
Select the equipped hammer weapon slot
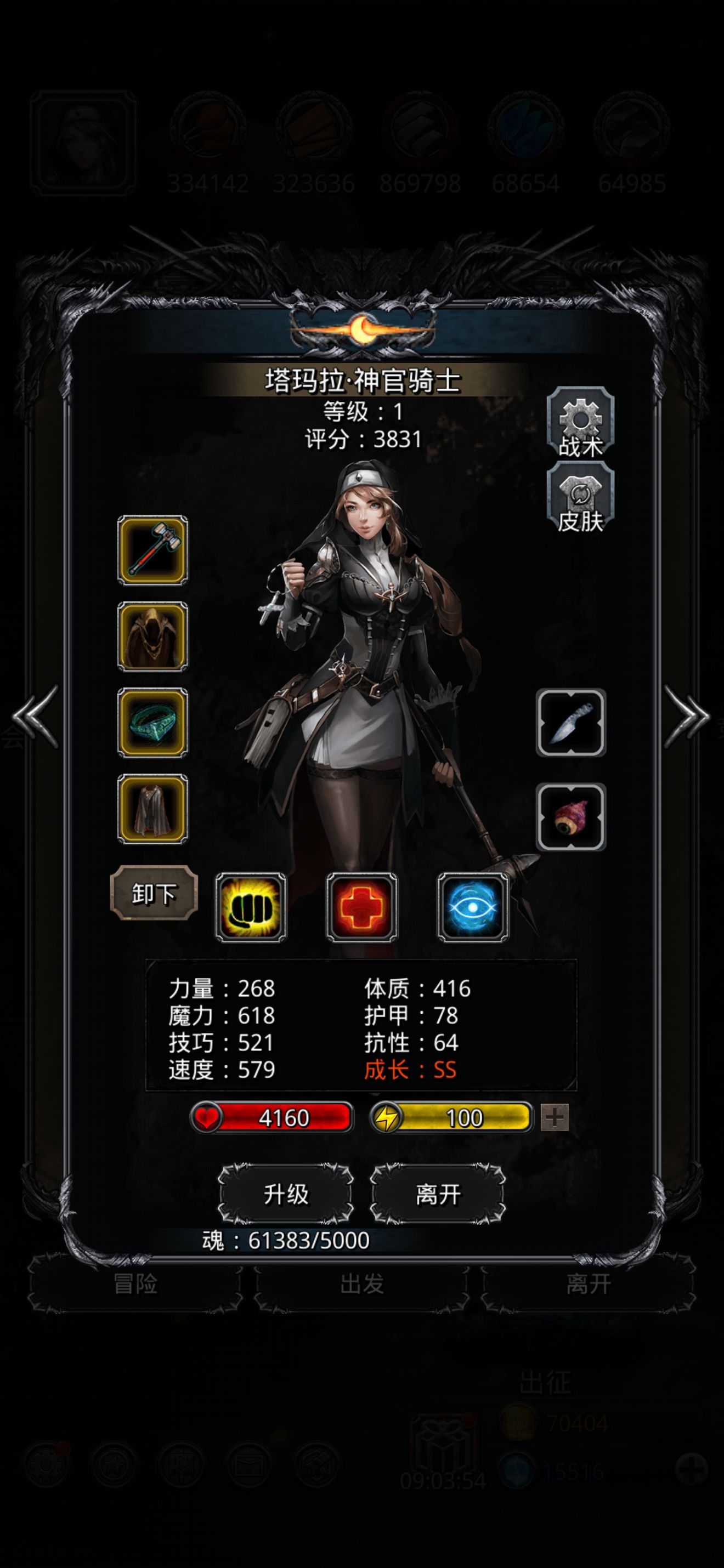(x=152, y=550)
